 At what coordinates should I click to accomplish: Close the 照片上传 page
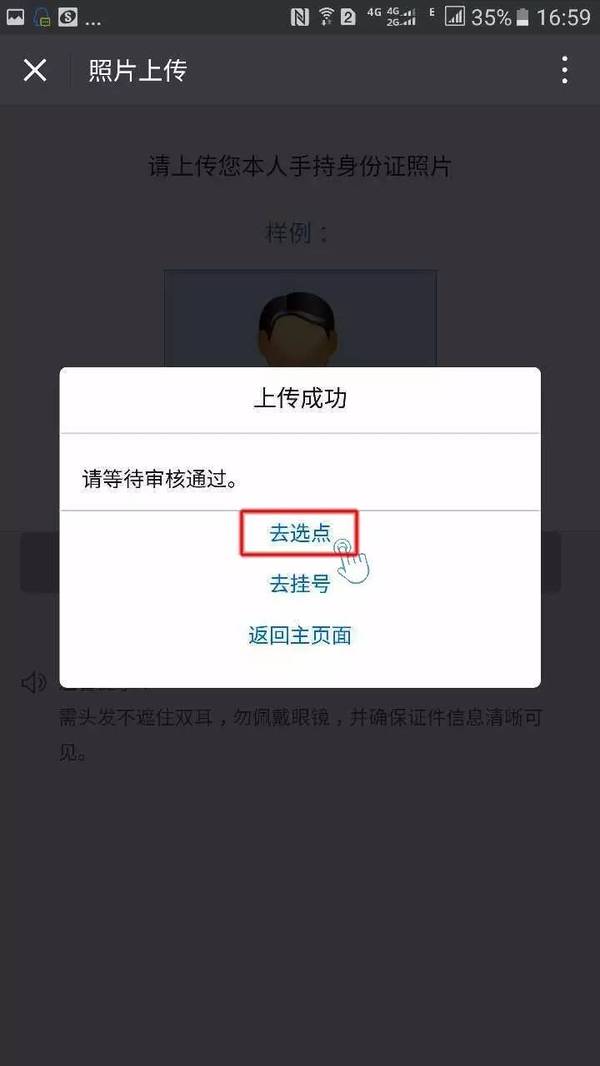tap(35, 70)
